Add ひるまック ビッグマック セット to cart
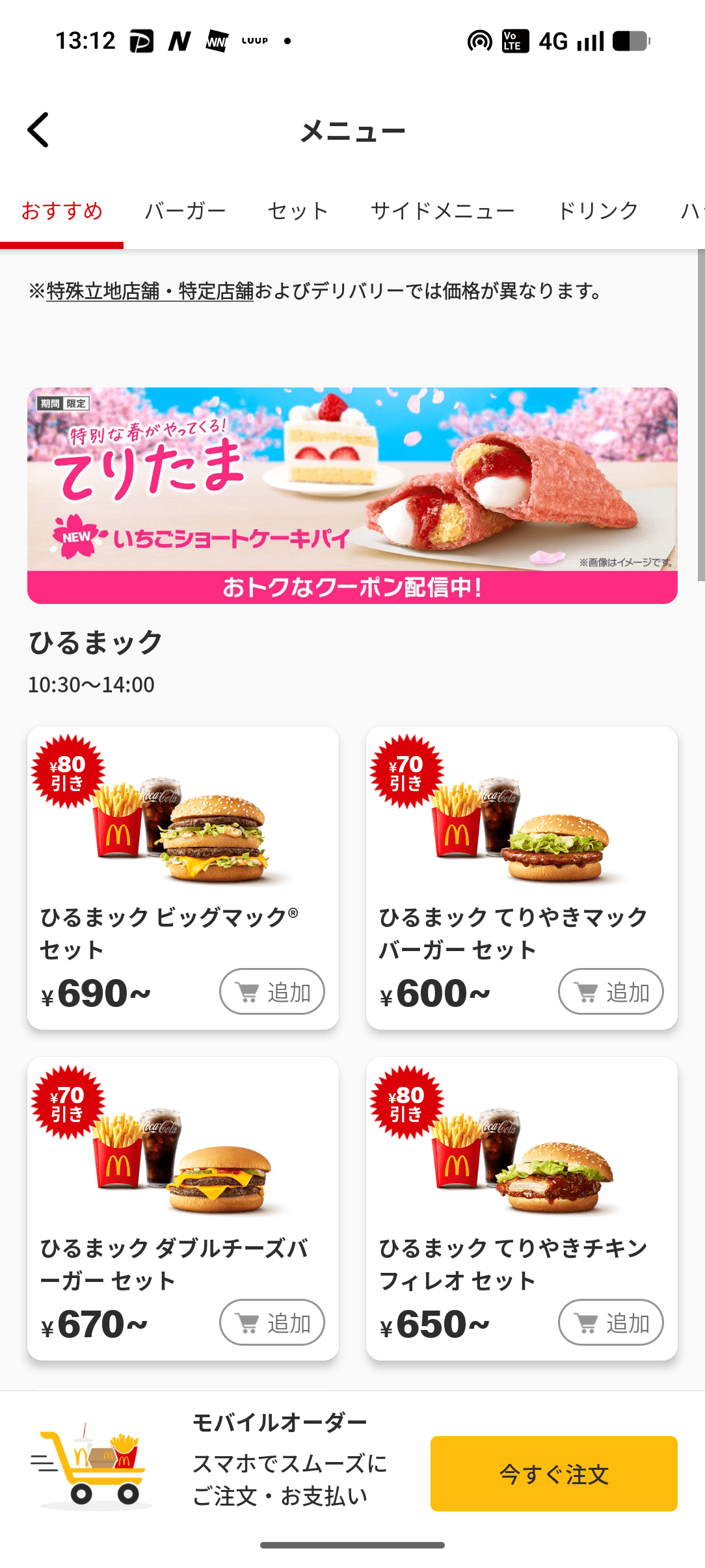This screenshot has height=1568, width=705. pos(272,991)
